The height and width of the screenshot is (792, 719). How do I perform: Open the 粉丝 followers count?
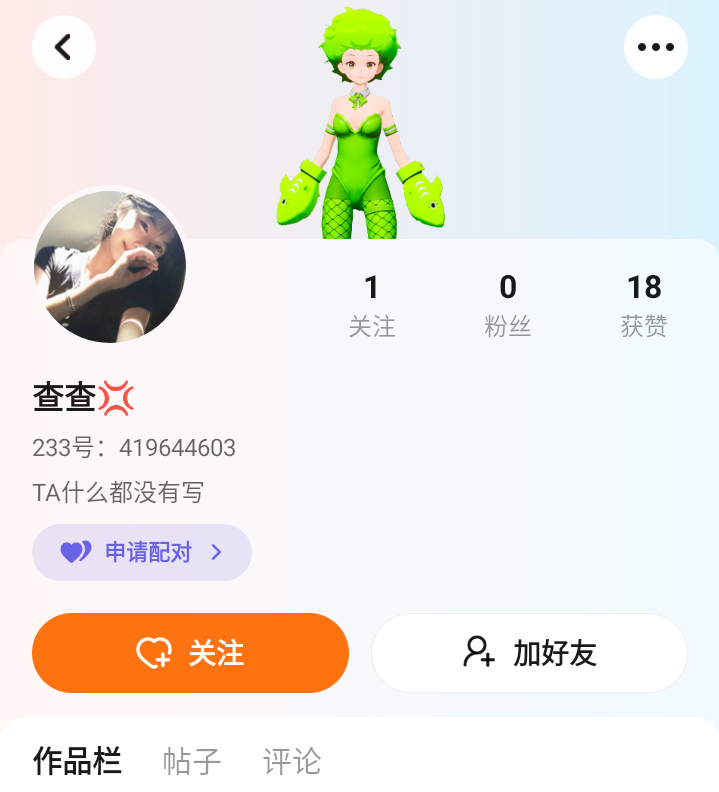coord(508,305)
